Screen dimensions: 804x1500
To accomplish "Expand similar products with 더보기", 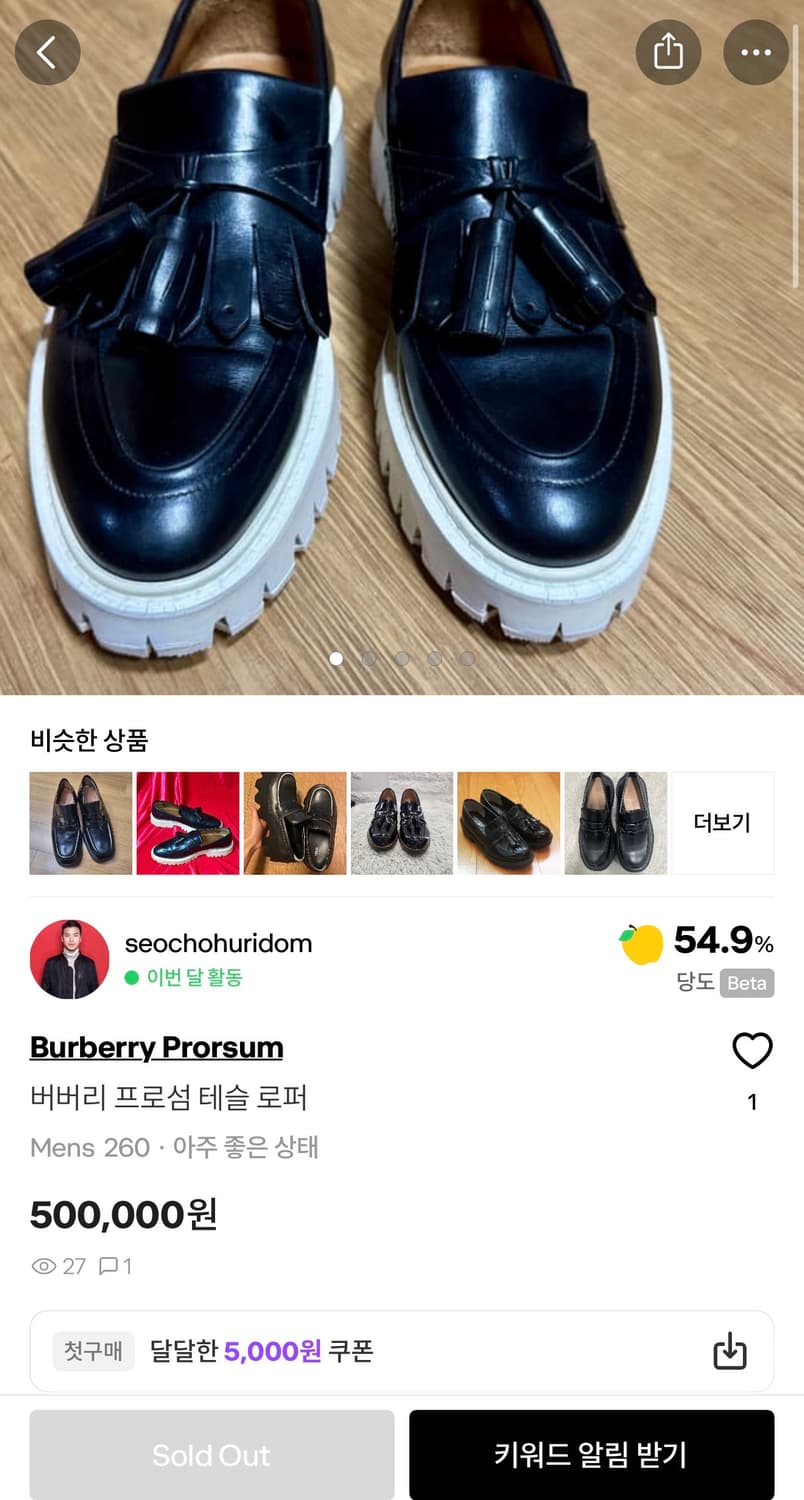I will point(723,822).
